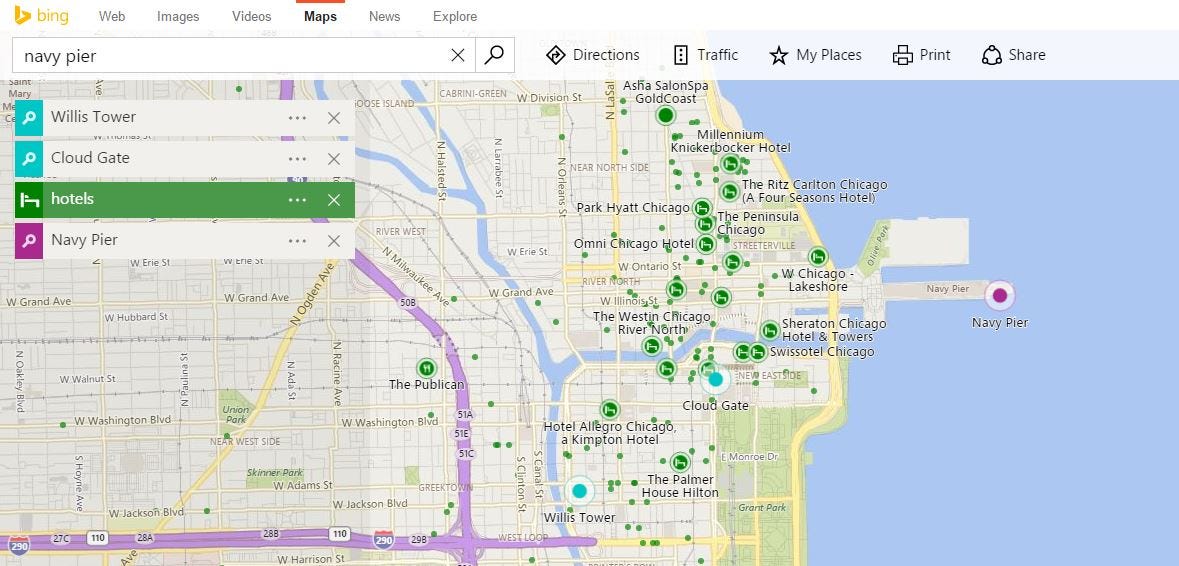Viewport: 1179px width, 566px height.
Task: Select the Willis Tower search entry
Action: coord(93,117)
